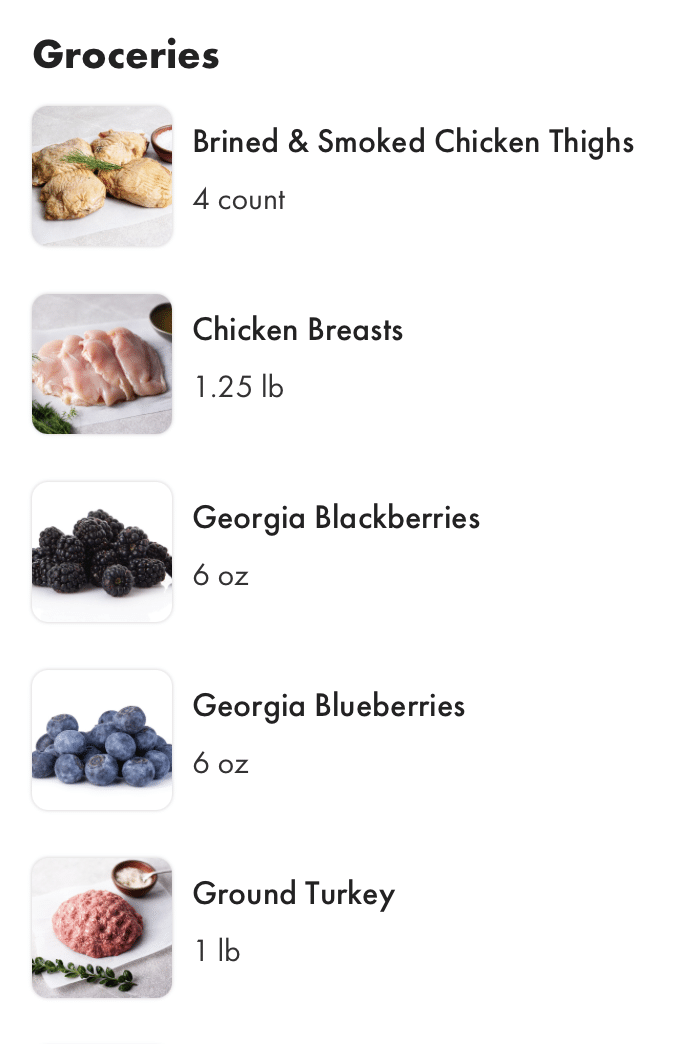Open the Chicken Breasts grocery item

(298, 330)
